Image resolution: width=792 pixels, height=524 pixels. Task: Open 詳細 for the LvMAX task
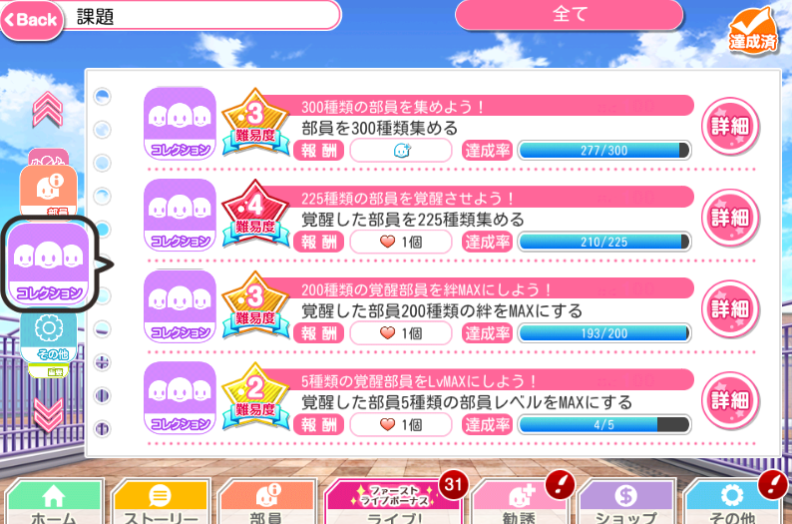tap(729, 399)
